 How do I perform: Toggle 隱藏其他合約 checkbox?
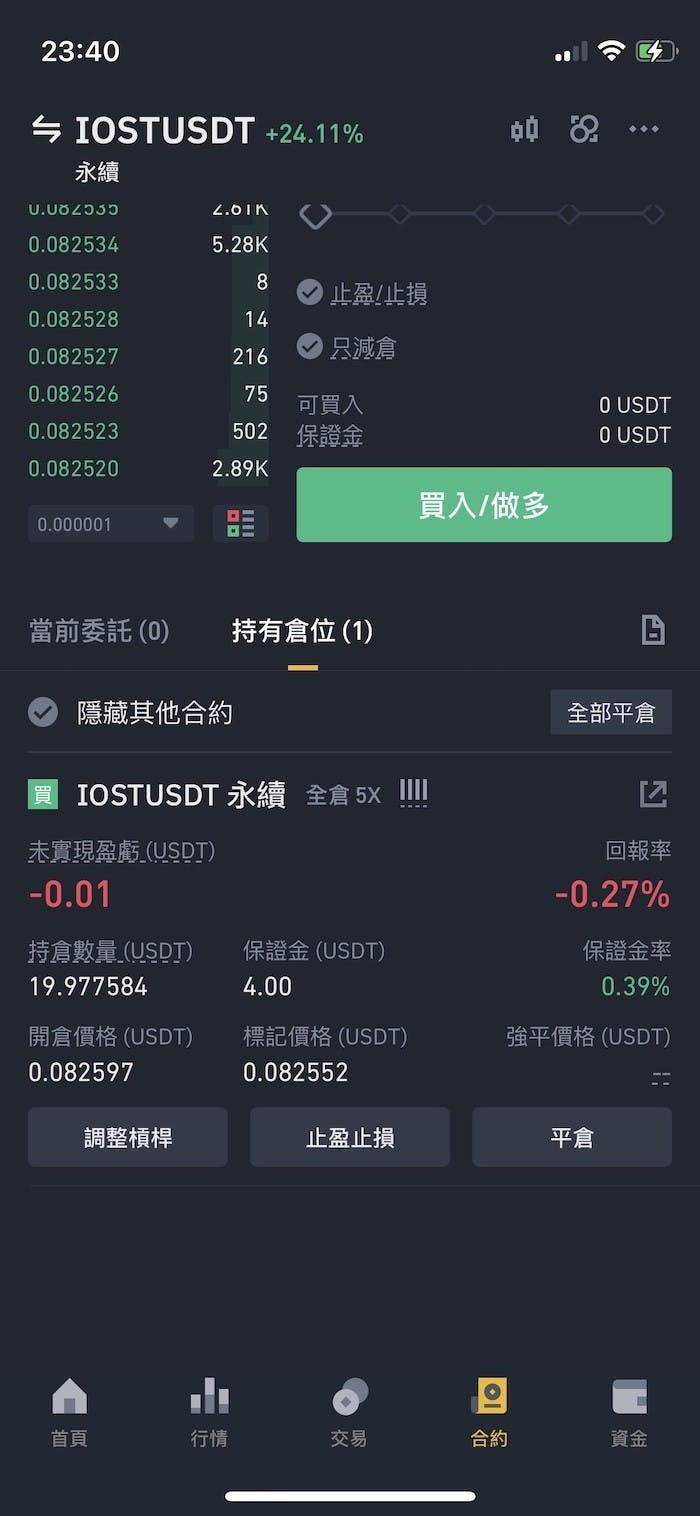tap(43, 713)
